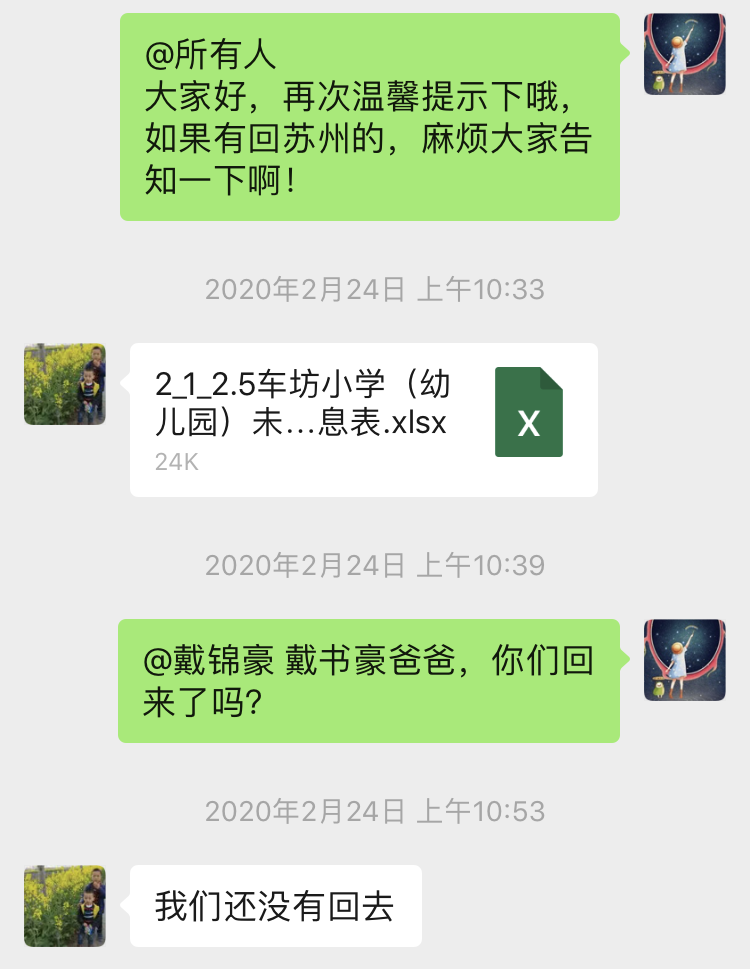750x969 pixels.
Task: Tap avatar beside 我们还没有回去 reply
Action: (x=65, y=906)
